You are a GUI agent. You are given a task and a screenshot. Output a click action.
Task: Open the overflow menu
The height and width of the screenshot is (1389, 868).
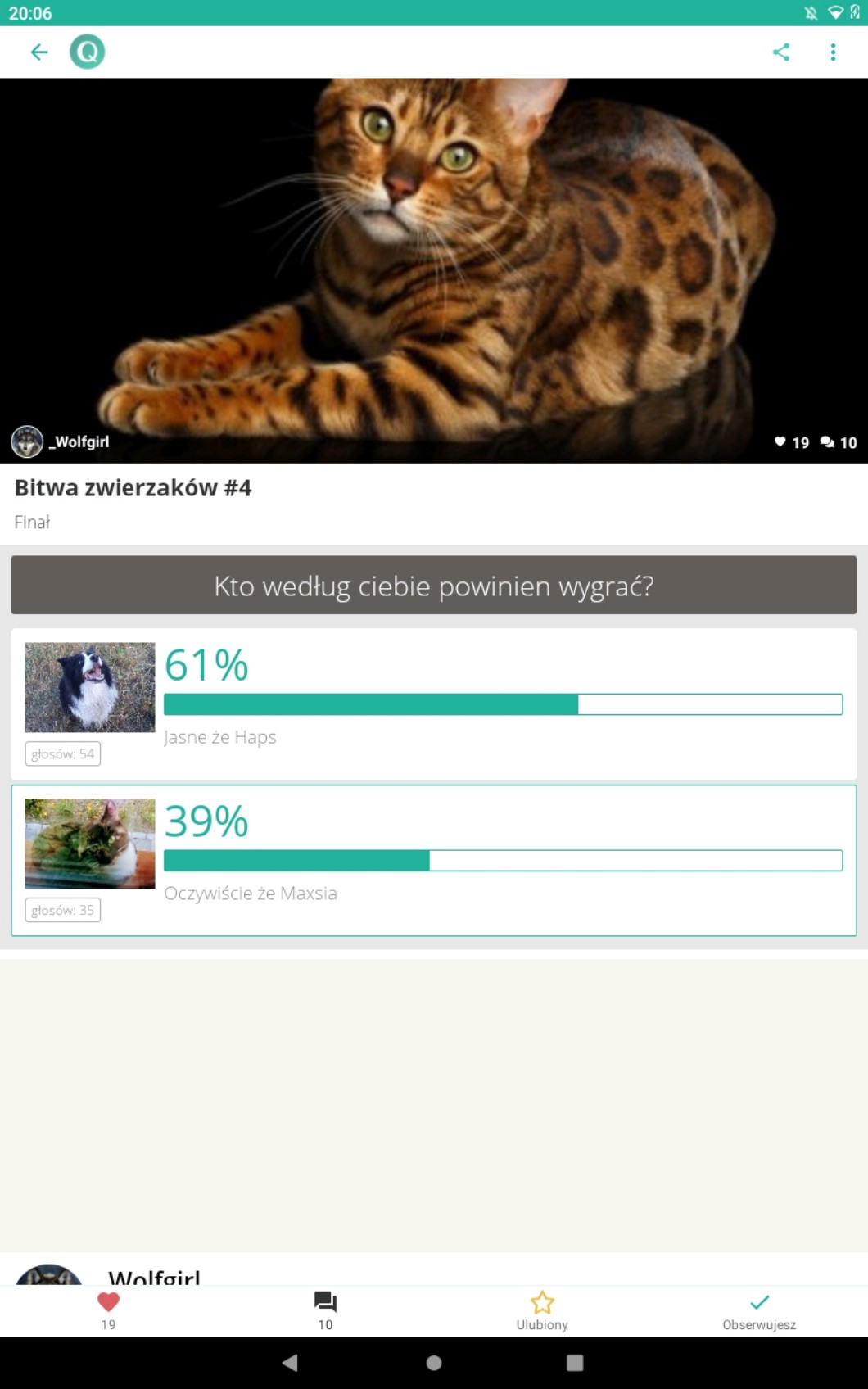coord(833,52)
